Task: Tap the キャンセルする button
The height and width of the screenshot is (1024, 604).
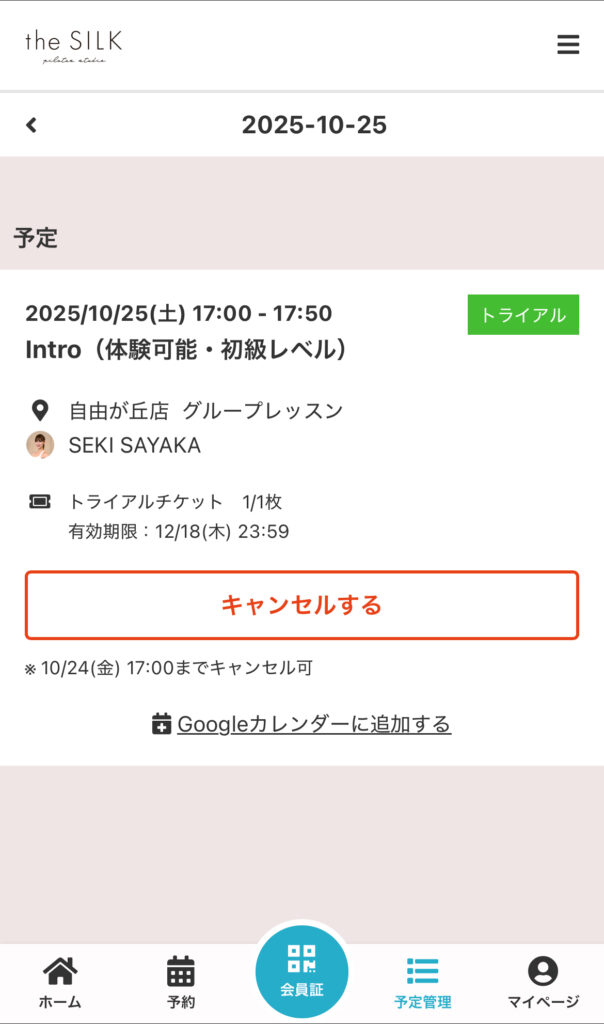Action: [x=302, y=605]
